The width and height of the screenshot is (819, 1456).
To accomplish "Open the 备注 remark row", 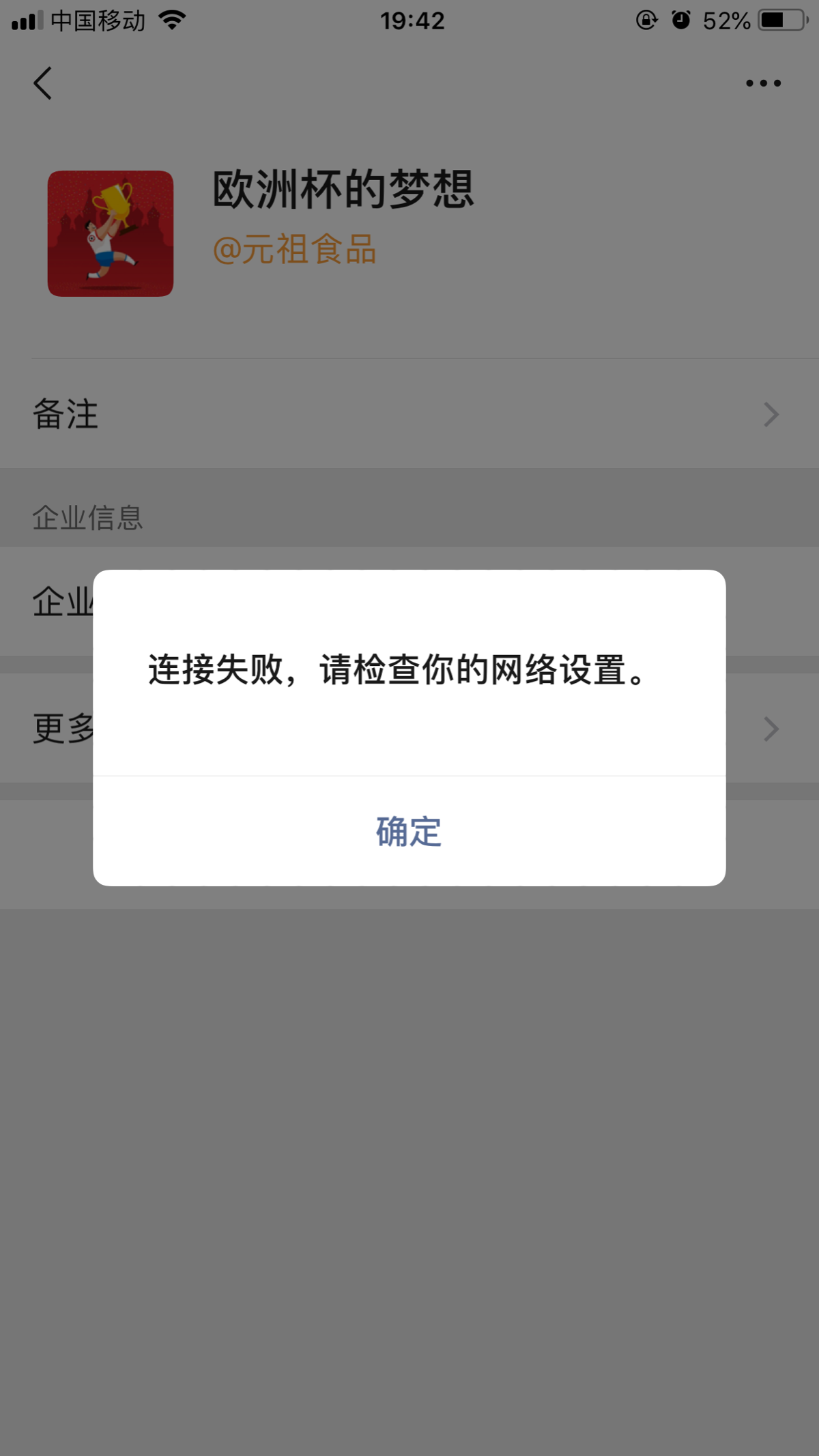I will coord(409,414).
